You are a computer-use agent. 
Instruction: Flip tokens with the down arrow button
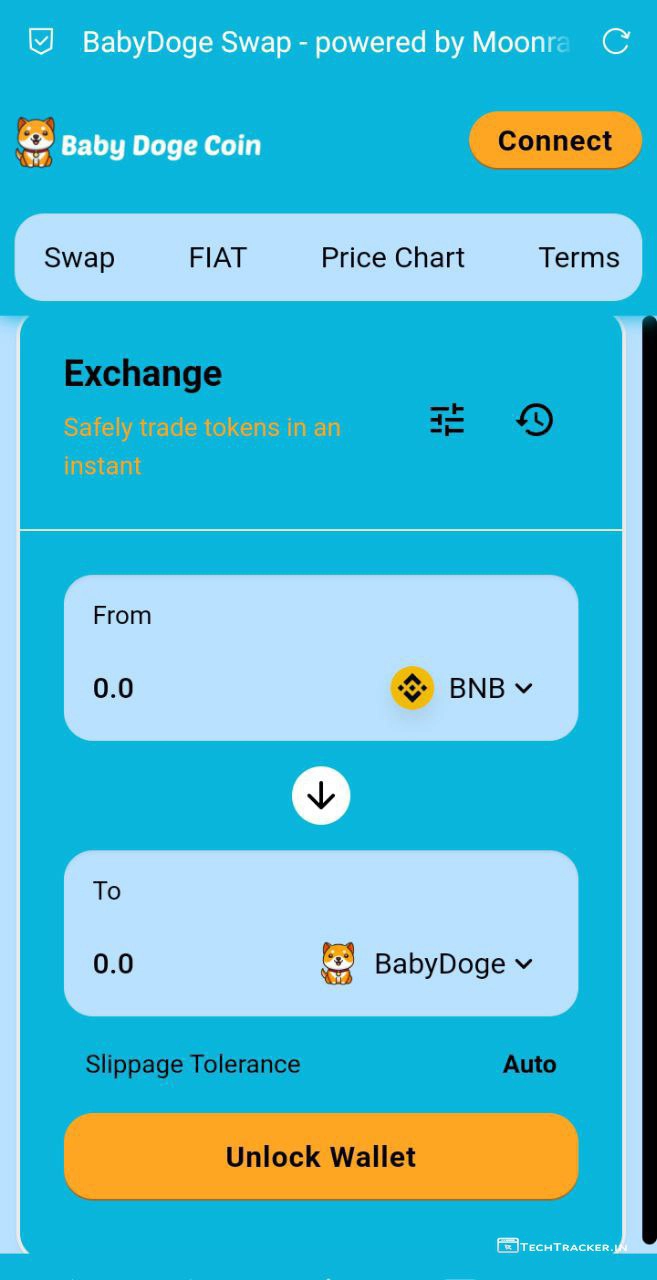[x=321, y=796]
